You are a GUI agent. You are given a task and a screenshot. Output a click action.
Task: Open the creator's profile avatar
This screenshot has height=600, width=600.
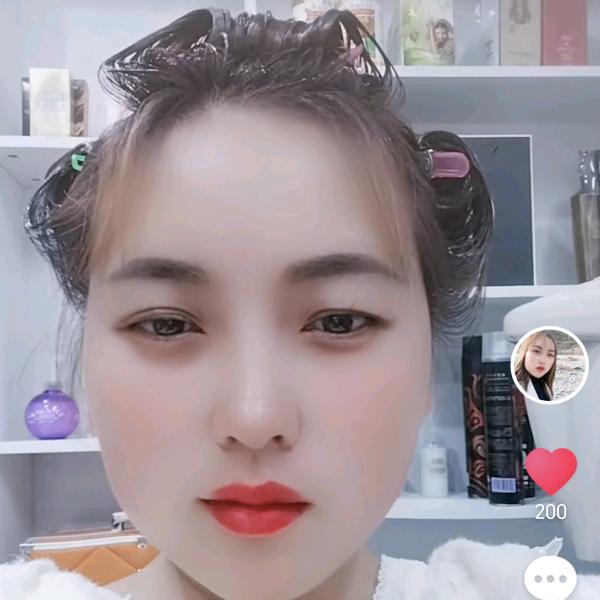549,365
